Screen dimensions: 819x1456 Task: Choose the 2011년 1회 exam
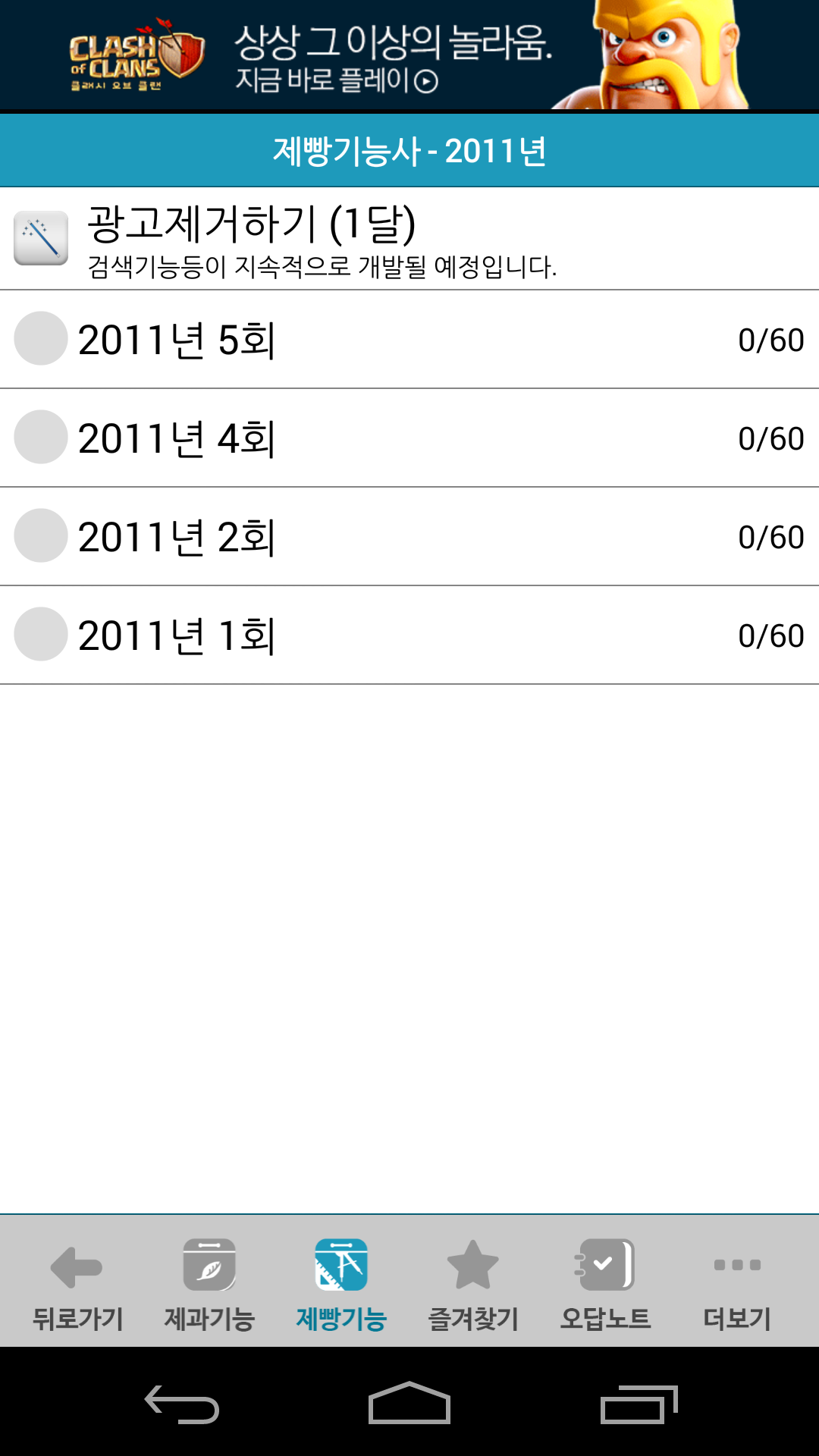click(x=409, y=635)
